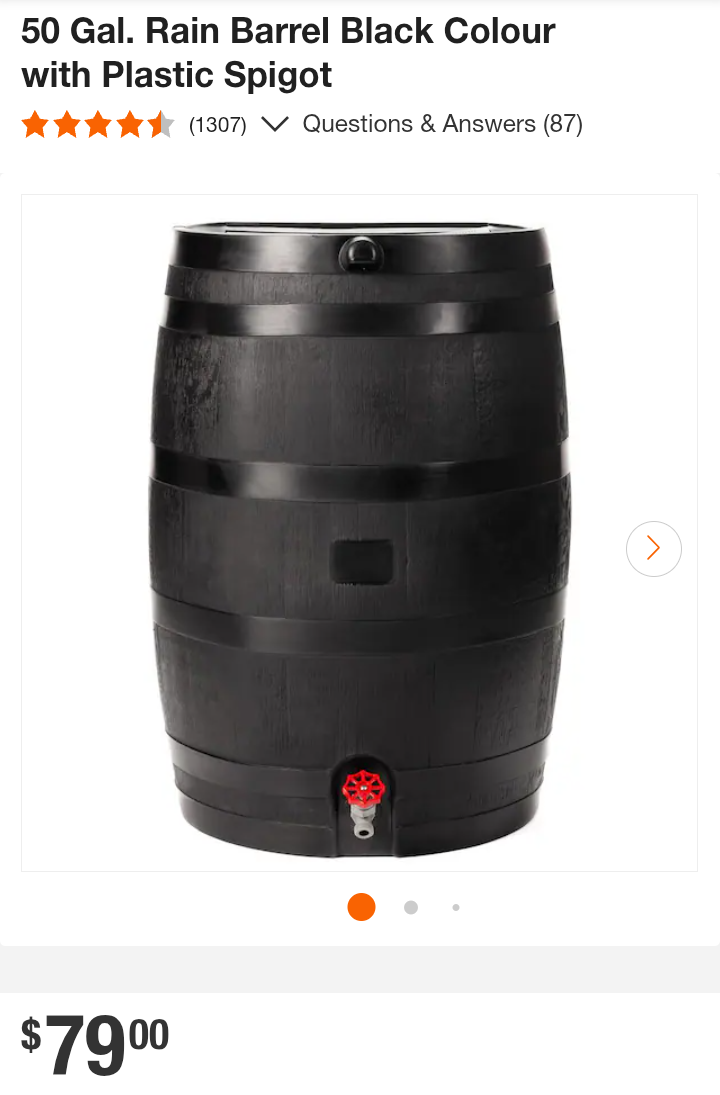Image resolution: width=720 pixels, height=1095 pixels.
Task: Open the rain barrel product image
Action: [358, 532]
